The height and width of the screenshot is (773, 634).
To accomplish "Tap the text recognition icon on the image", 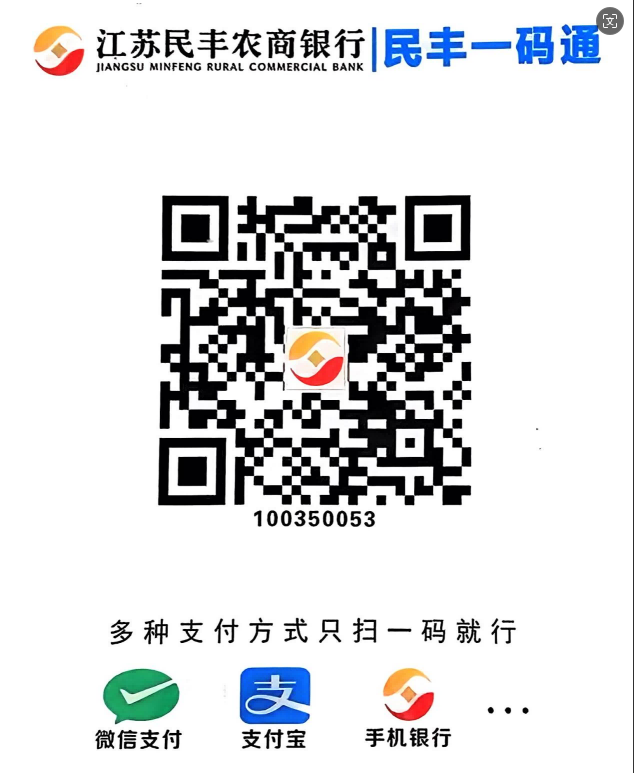I will tap(610, 22).
